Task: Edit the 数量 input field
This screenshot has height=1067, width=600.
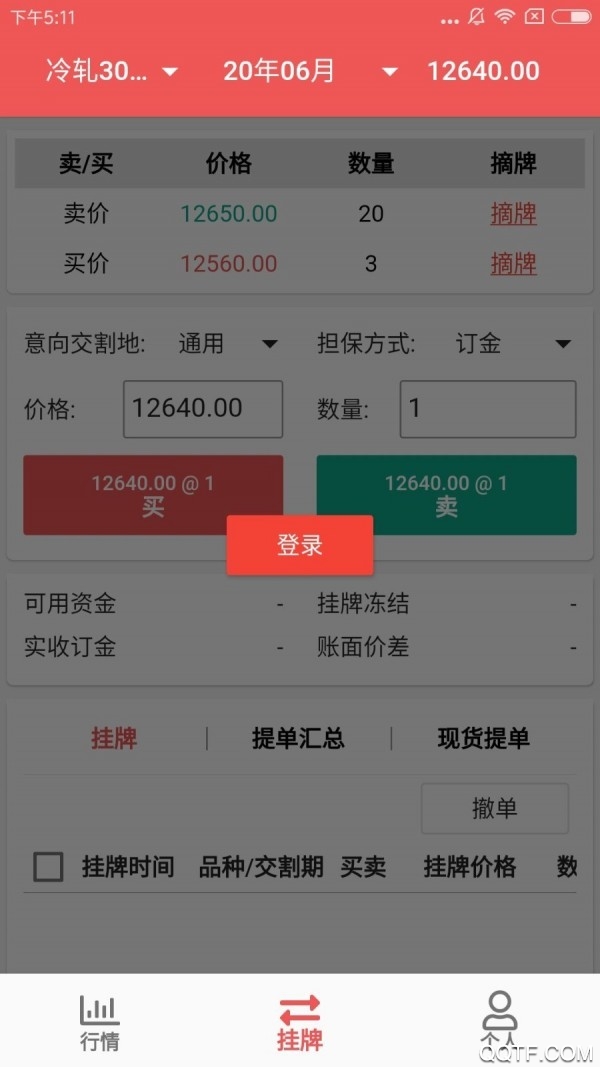Action: pyautogui.click(x=487, y=408)
